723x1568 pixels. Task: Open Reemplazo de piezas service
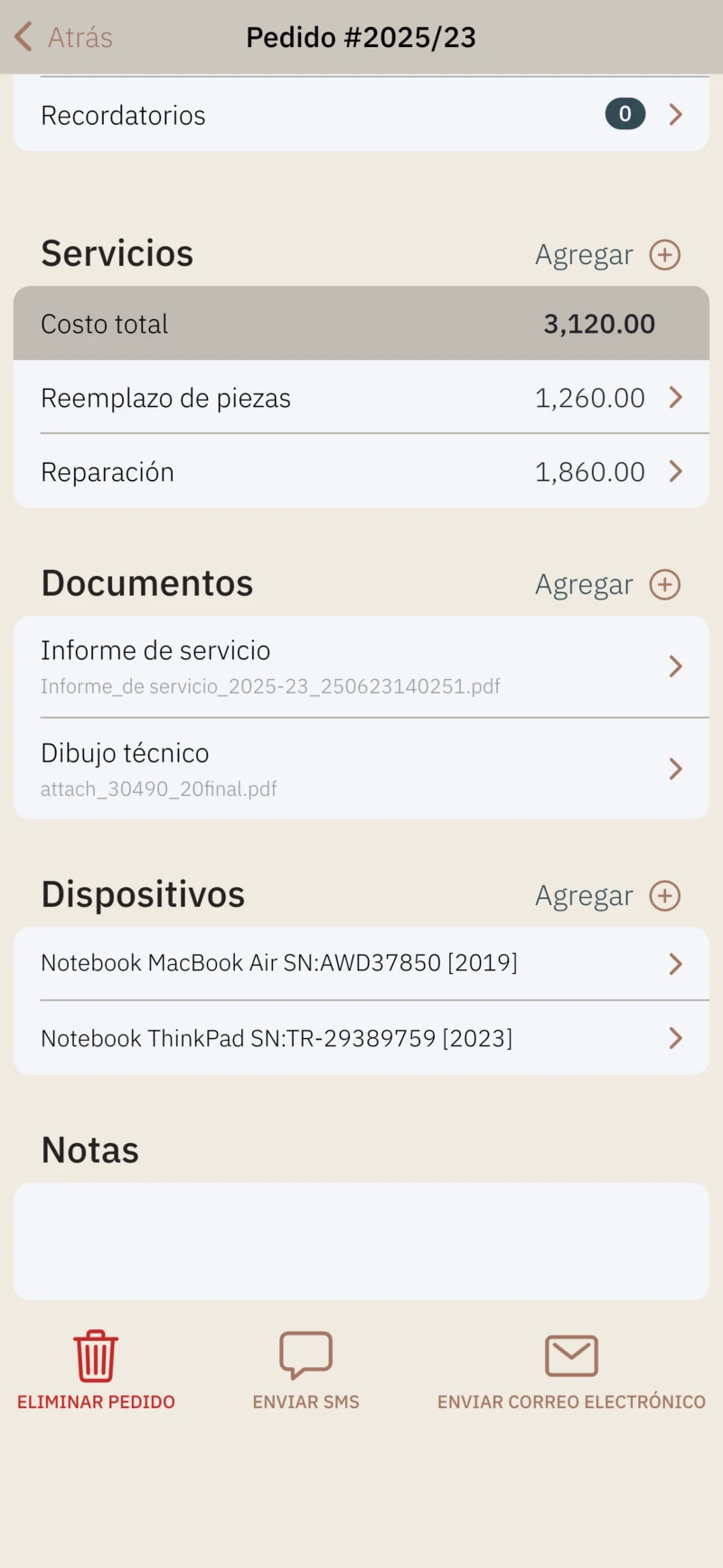360,398
